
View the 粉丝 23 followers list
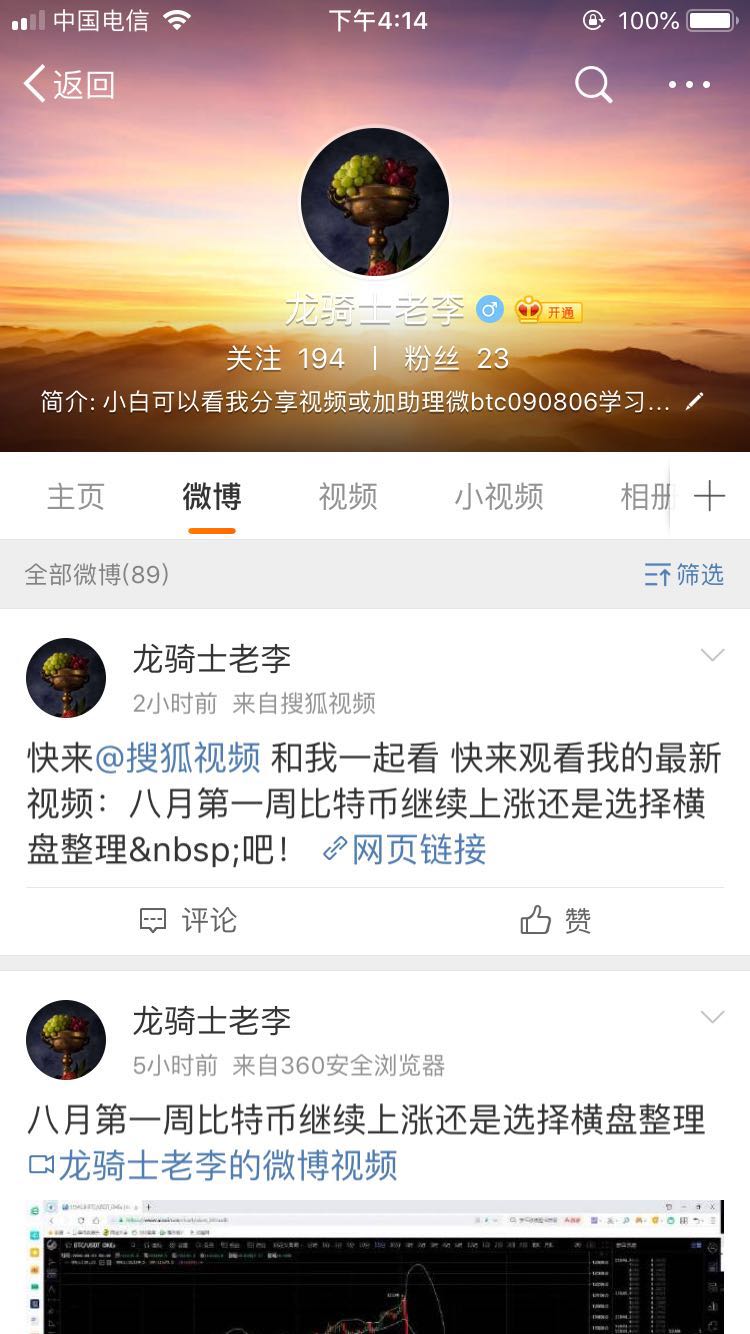457,358
